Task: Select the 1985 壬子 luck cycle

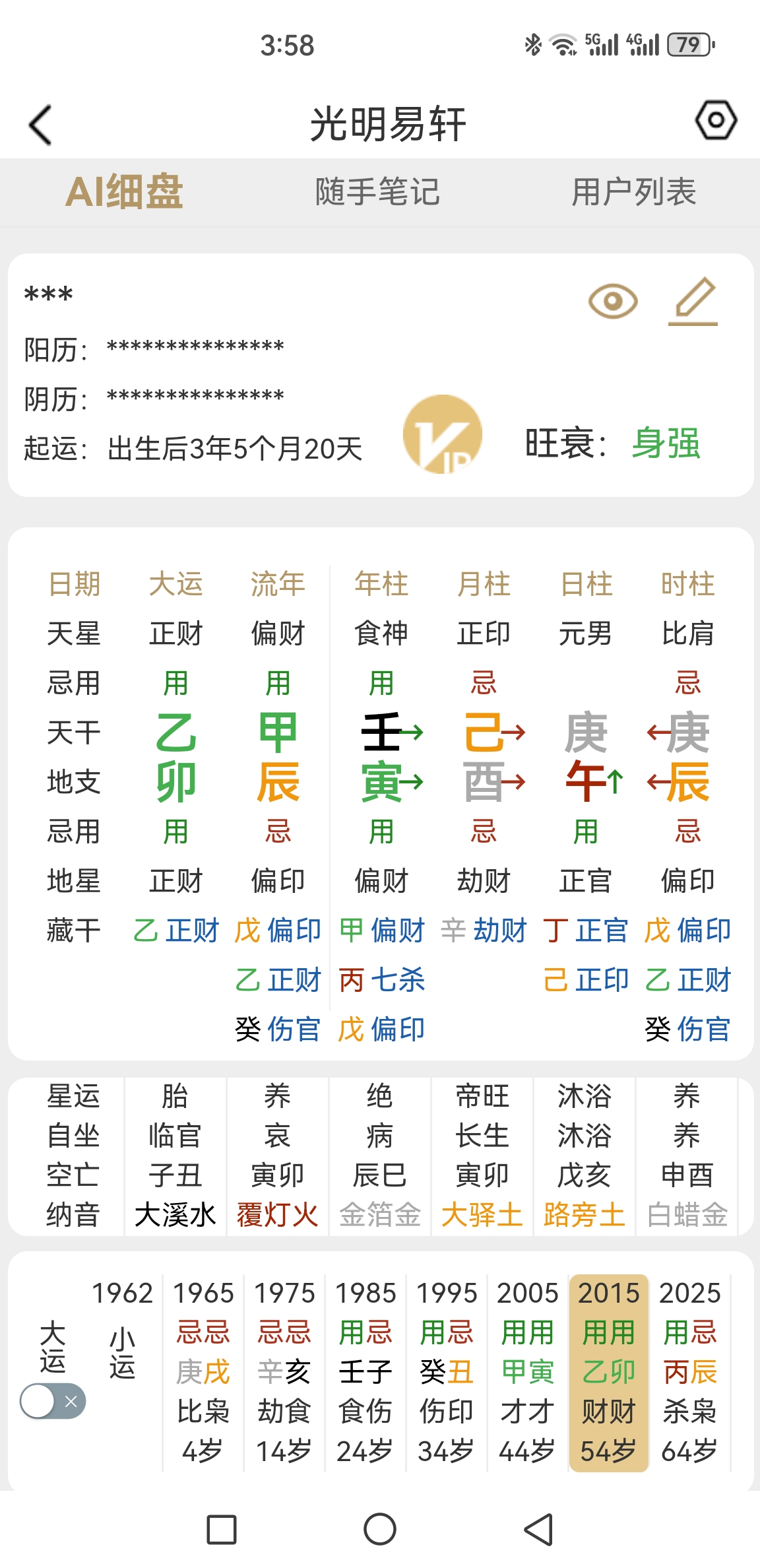Action: [x=365, y=1373]
